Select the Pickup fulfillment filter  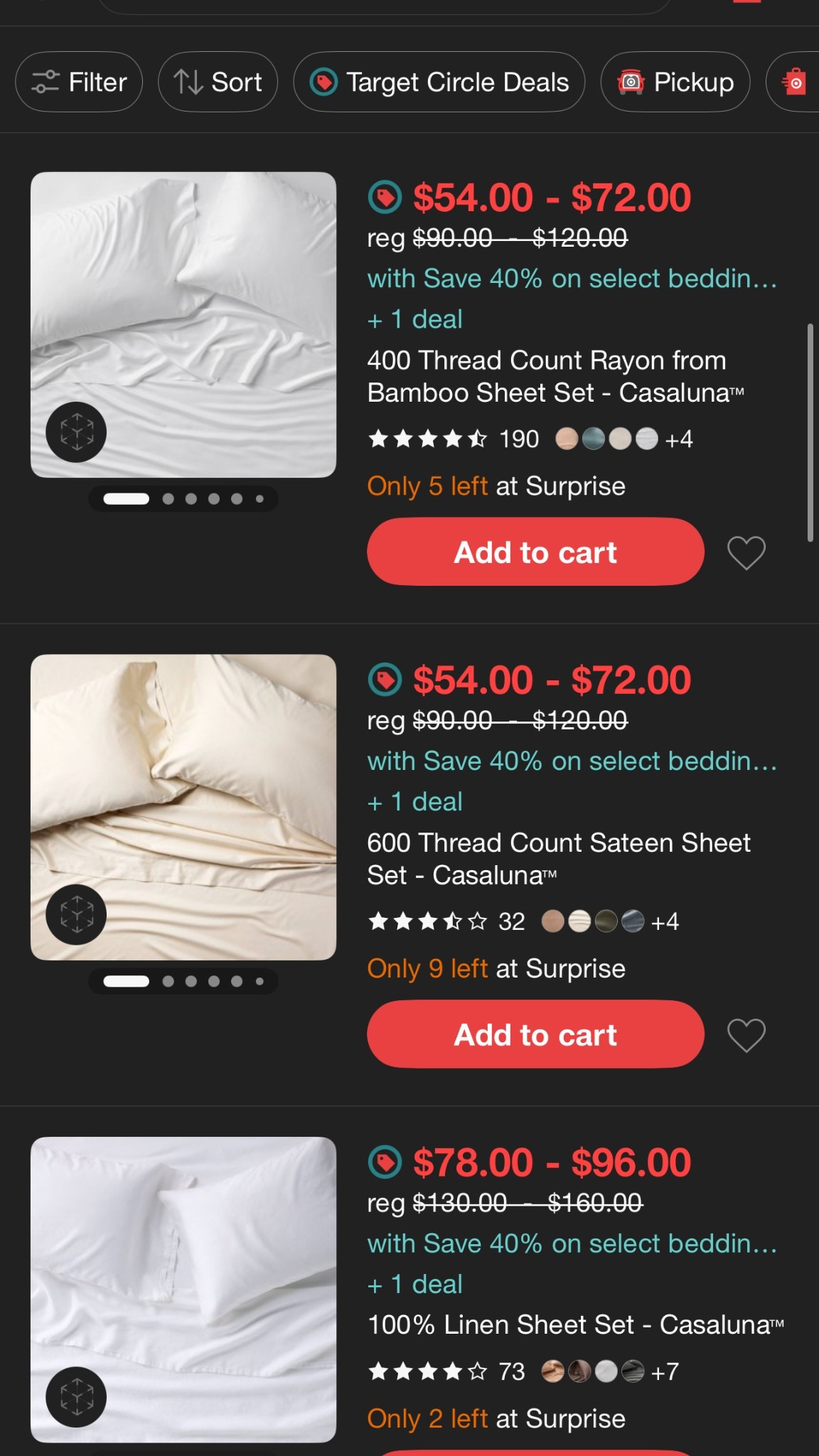tap(674, 82)
